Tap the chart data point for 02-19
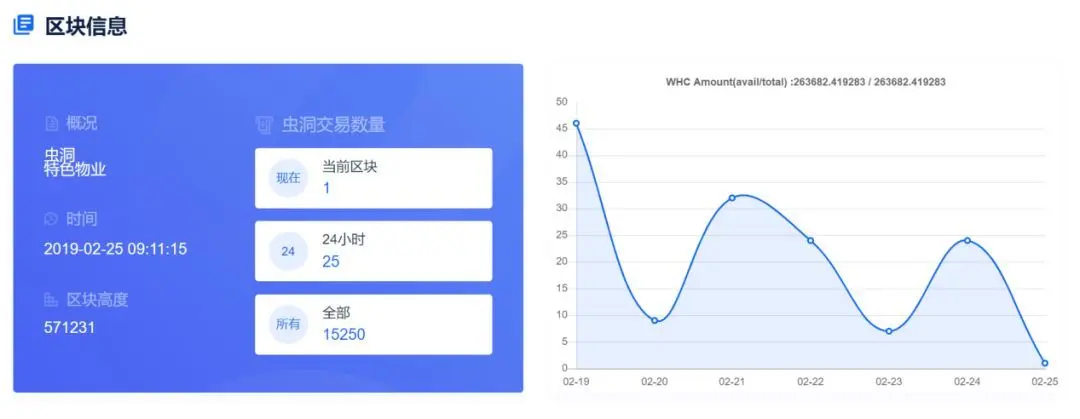Viewport: 1080px width, 419px height. click(x=576, y=123)
